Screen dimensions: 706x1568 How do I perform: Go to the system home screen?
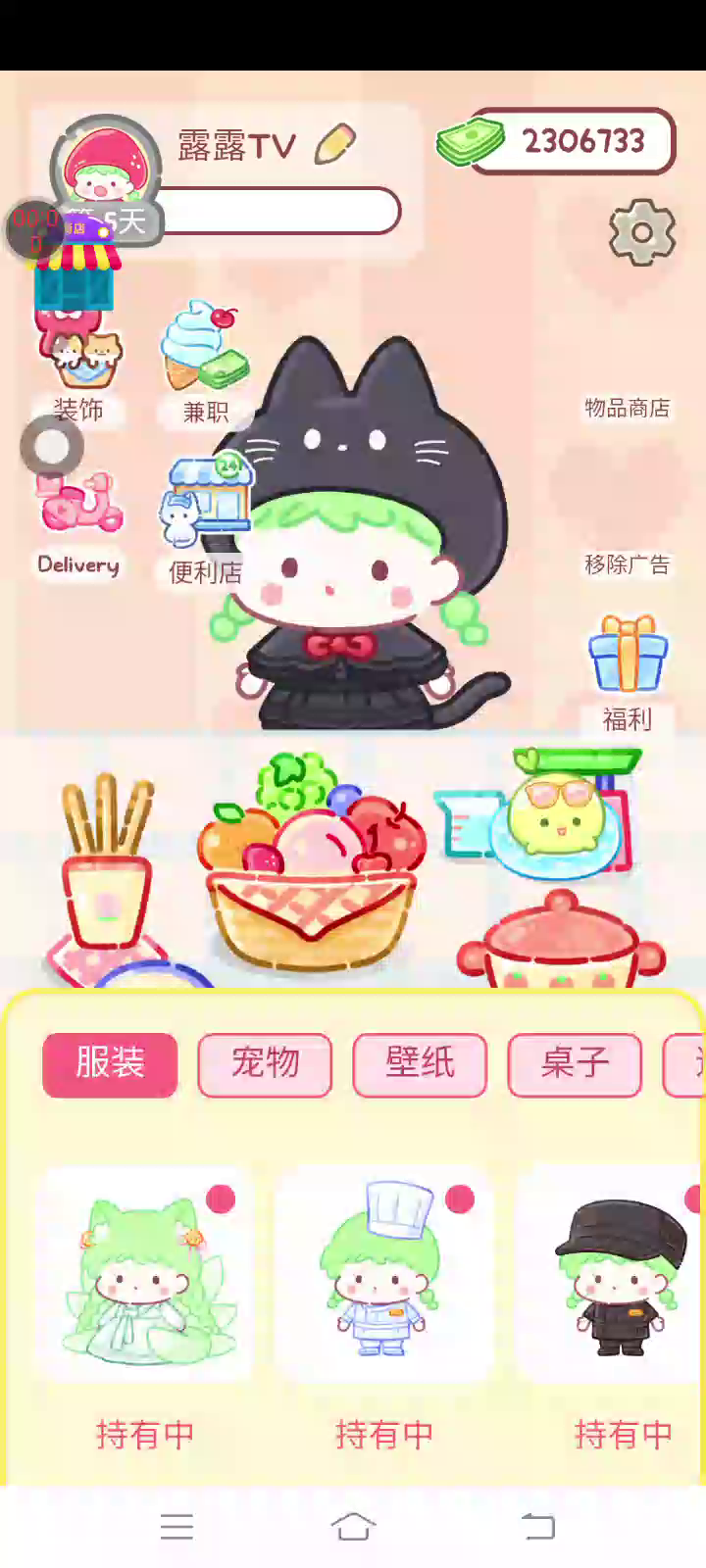tap(353, 1526)
